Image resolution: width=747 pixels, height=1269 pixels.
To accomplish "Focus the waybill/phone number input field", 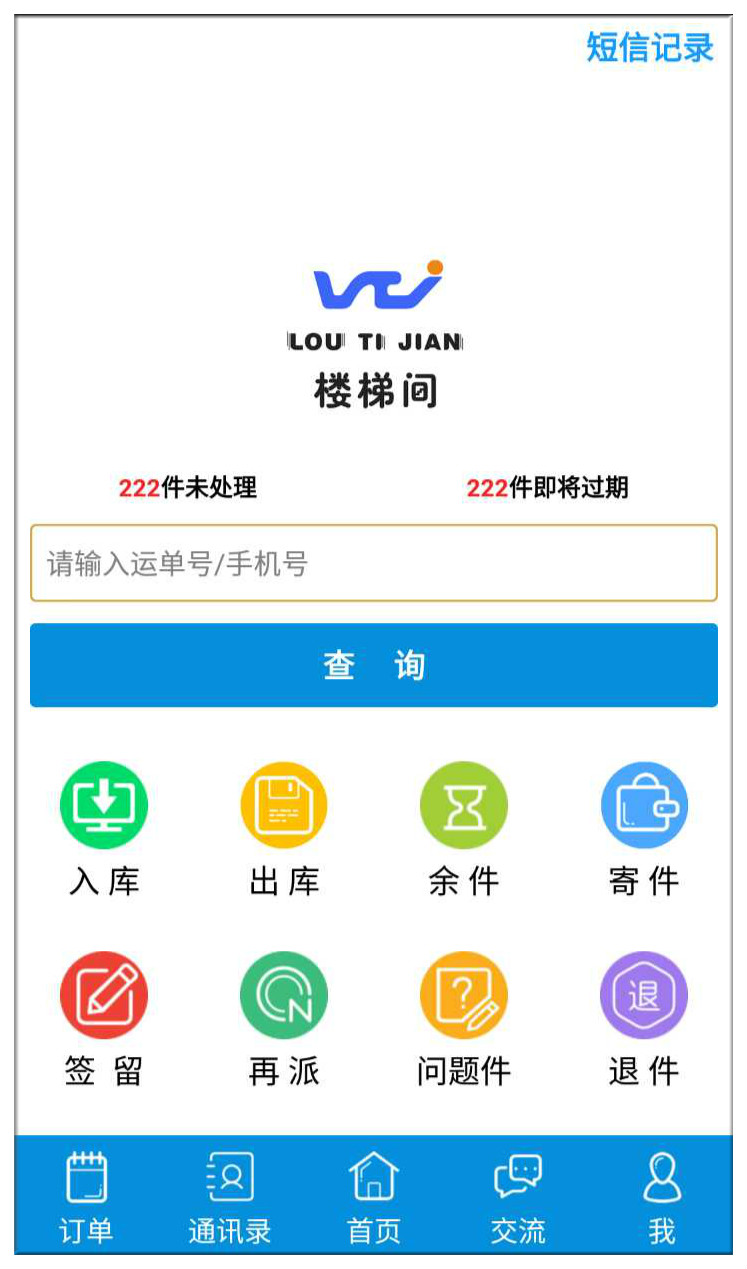I will tap(374, 563).
